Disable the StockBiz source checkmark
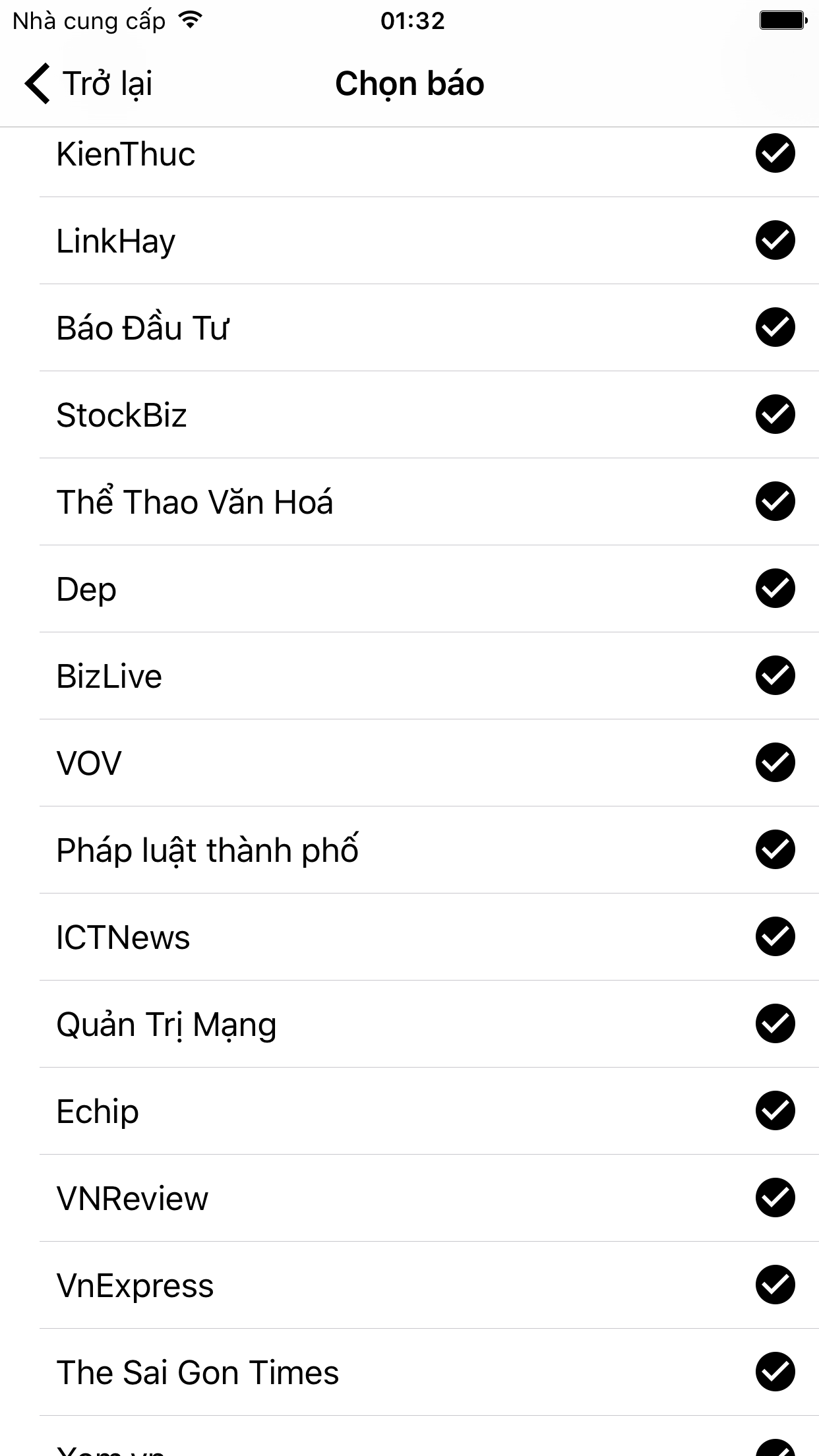Viewport: 819px width, 1456px height. pos(775,415)
